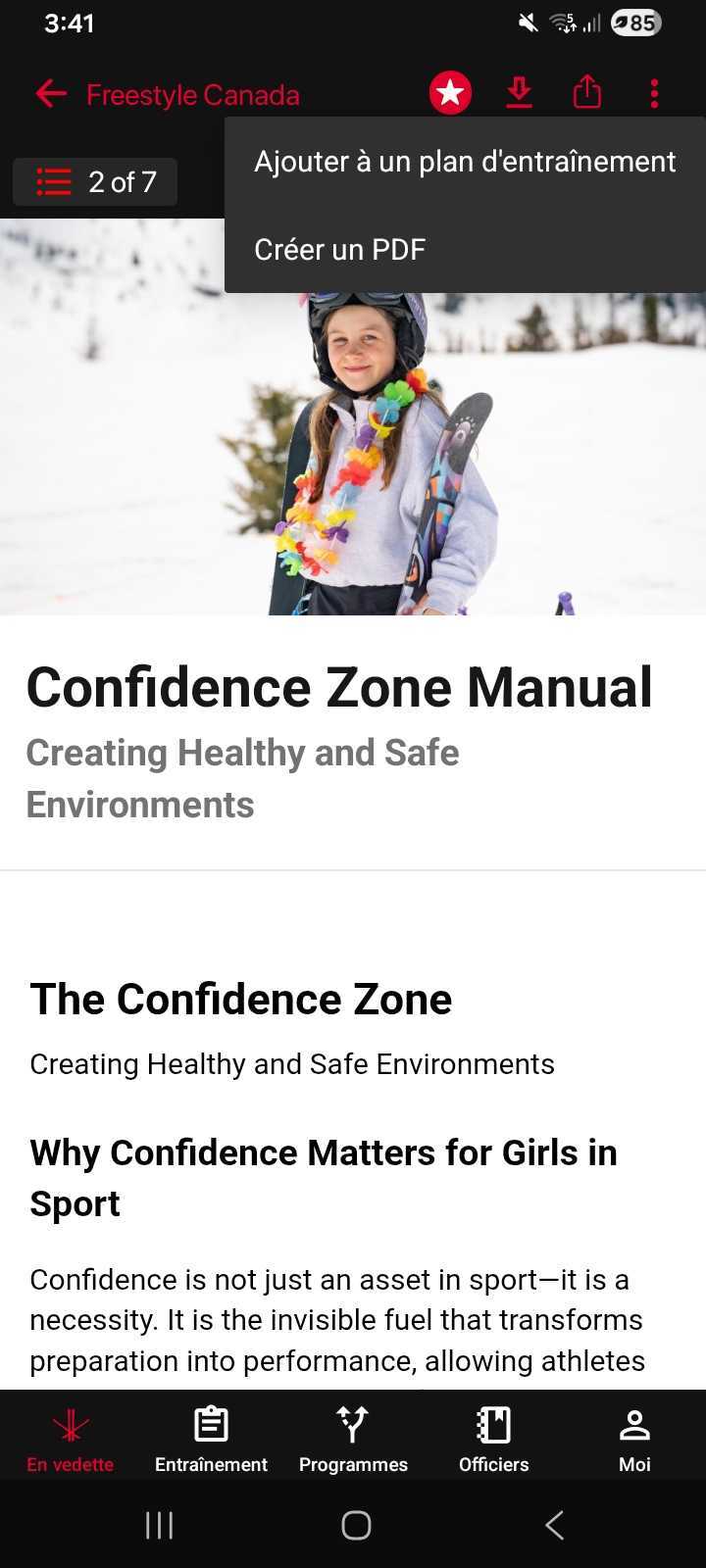This screenshot has width=706, height=1568.
Task: Tap the star favorite icon
Action: [x=450, y=93]
